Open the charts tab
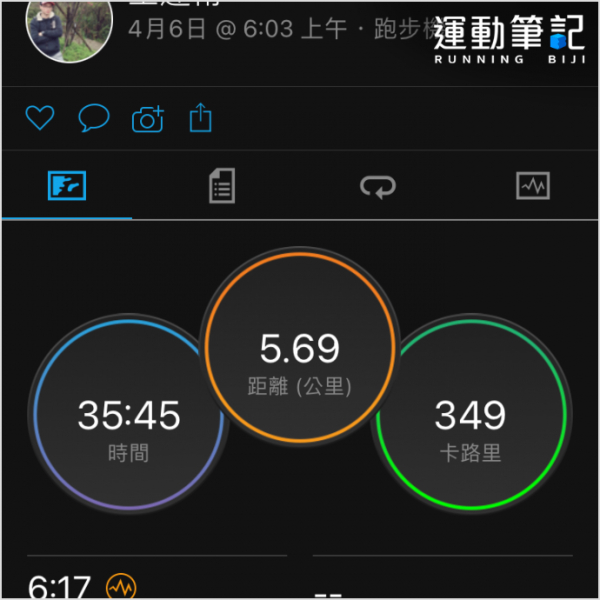The height and width of the screenshot is (600, 600). (x=532, y=186)
